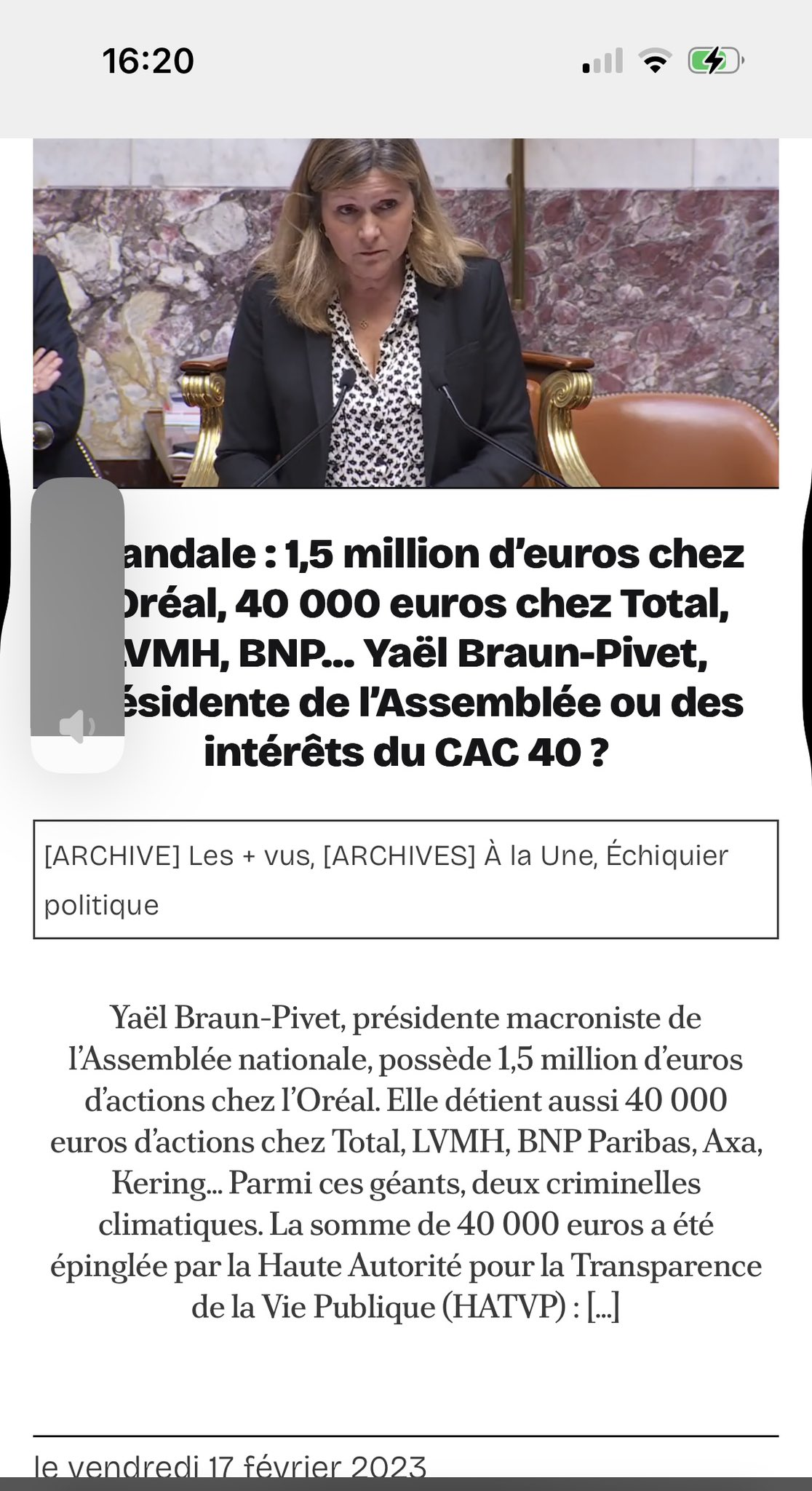Open the Yaël Braun-Pivet article image
Screen dimensions: 812x1491
405,313
